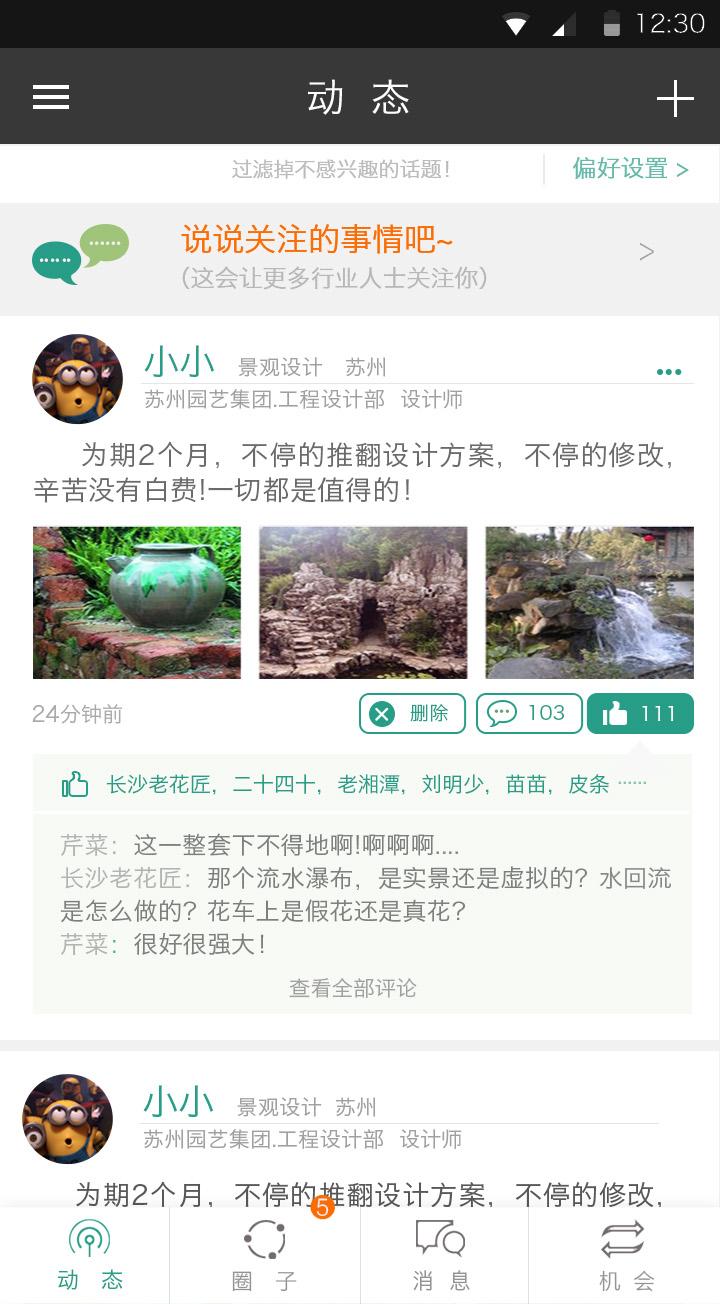Open the navigation drawer menu
720x1304 pixels.
(x=50, y=96)
